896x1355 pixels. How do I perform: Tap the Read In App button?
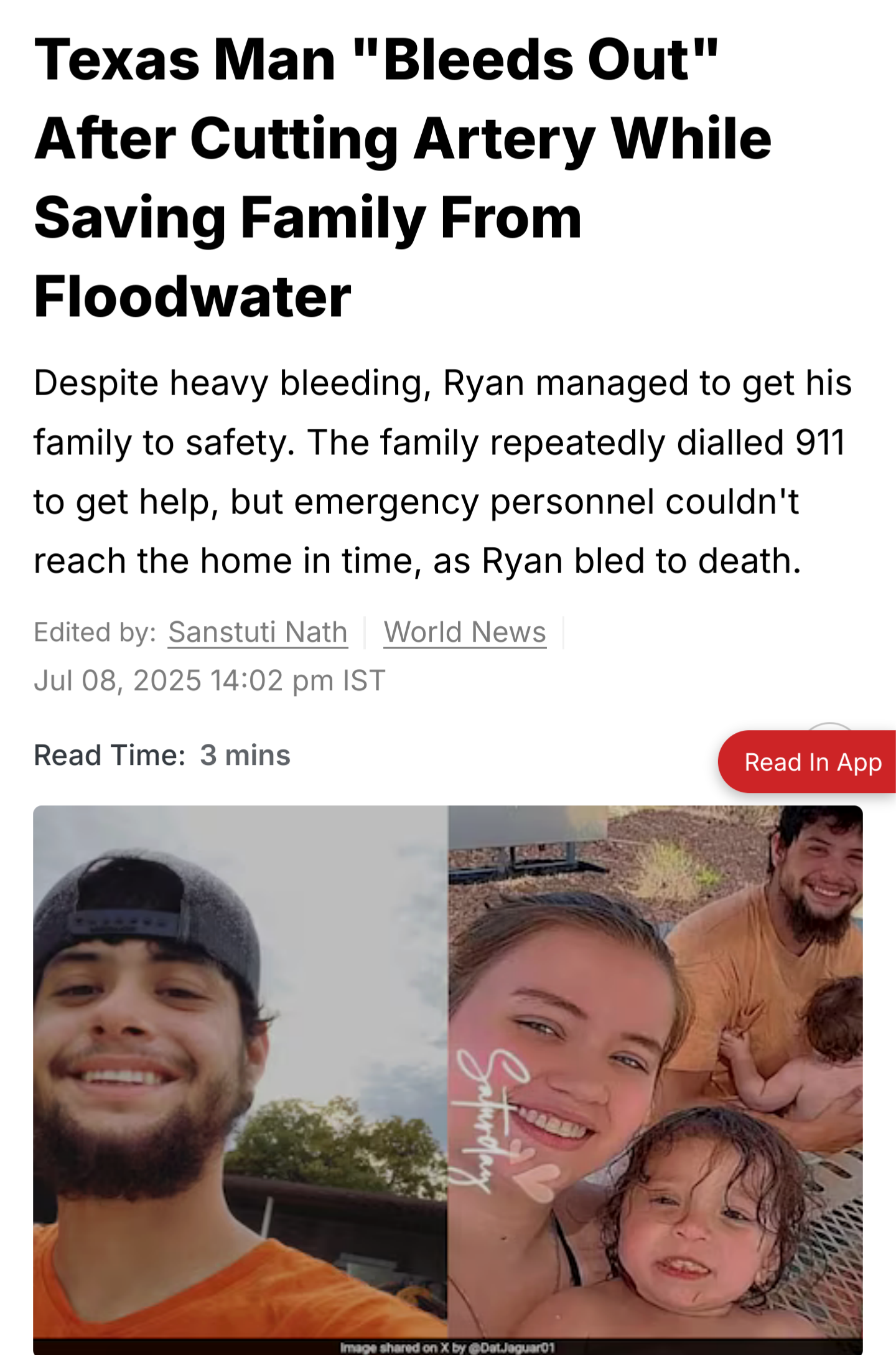[x=811, y=762]
